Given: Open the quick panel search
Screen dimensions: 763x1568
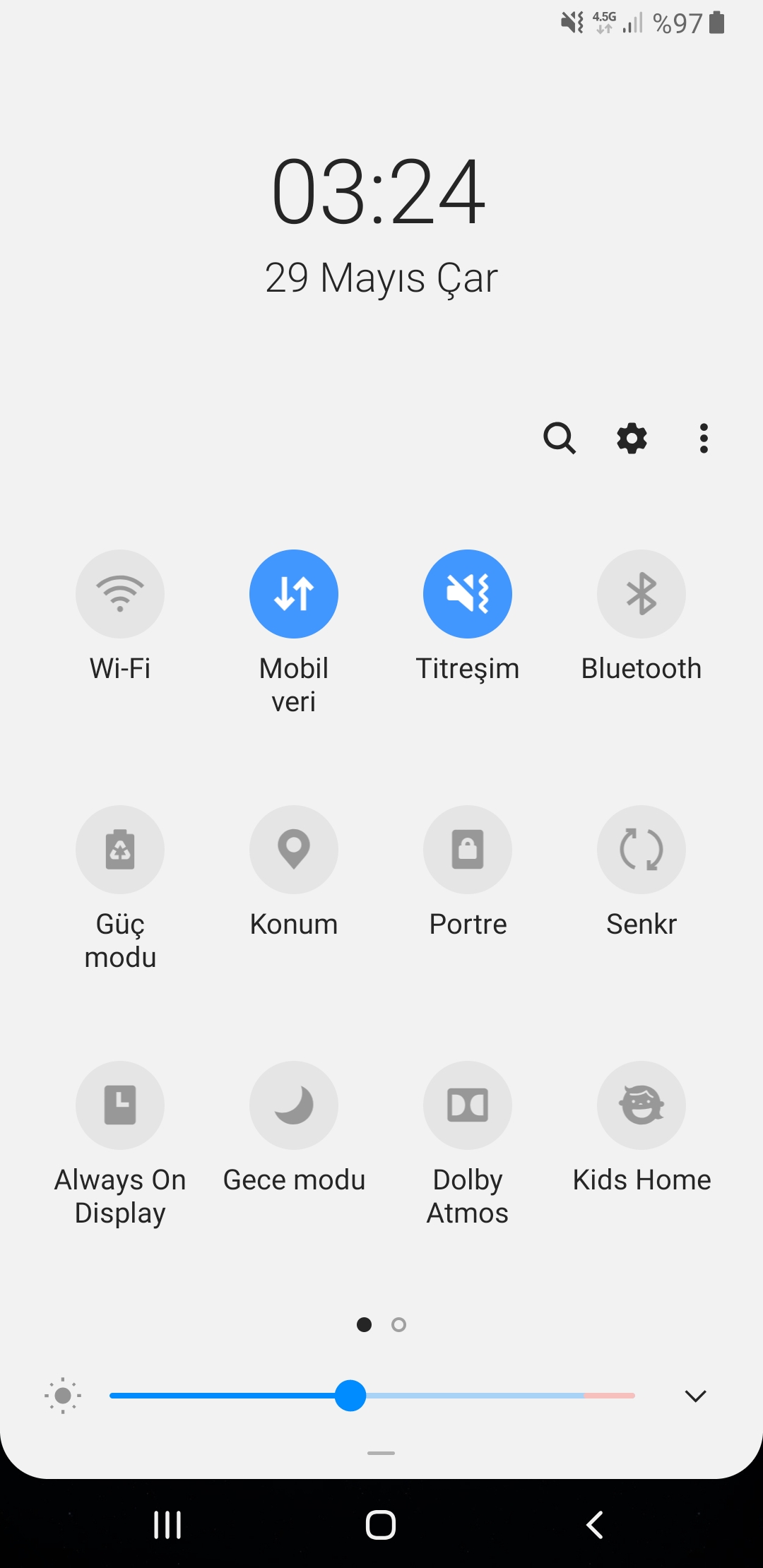Looking at the screenshot, I should pyautogui.click(x=560, y=438).
